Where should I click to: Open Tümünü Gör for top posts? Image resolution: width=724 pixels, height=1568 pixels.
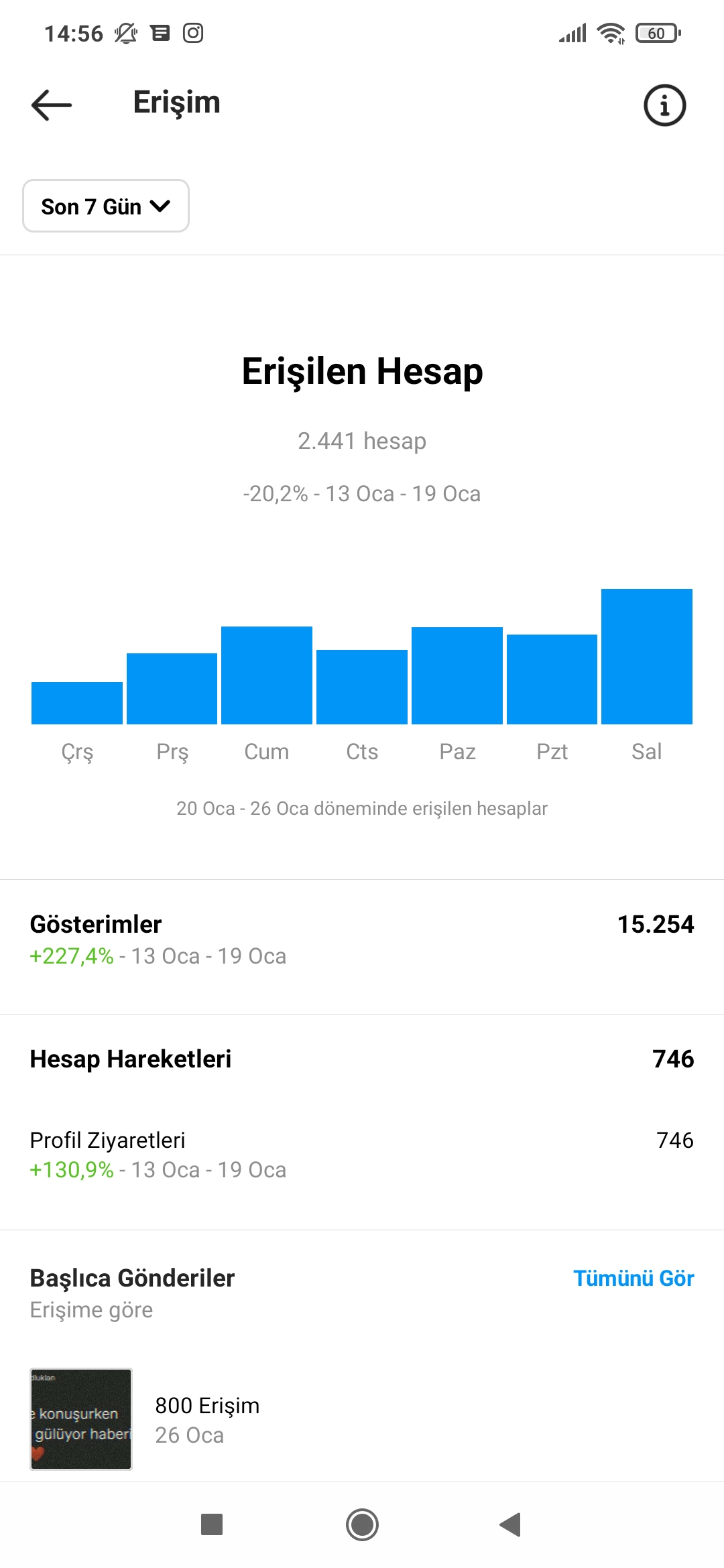coord(633,1278)
